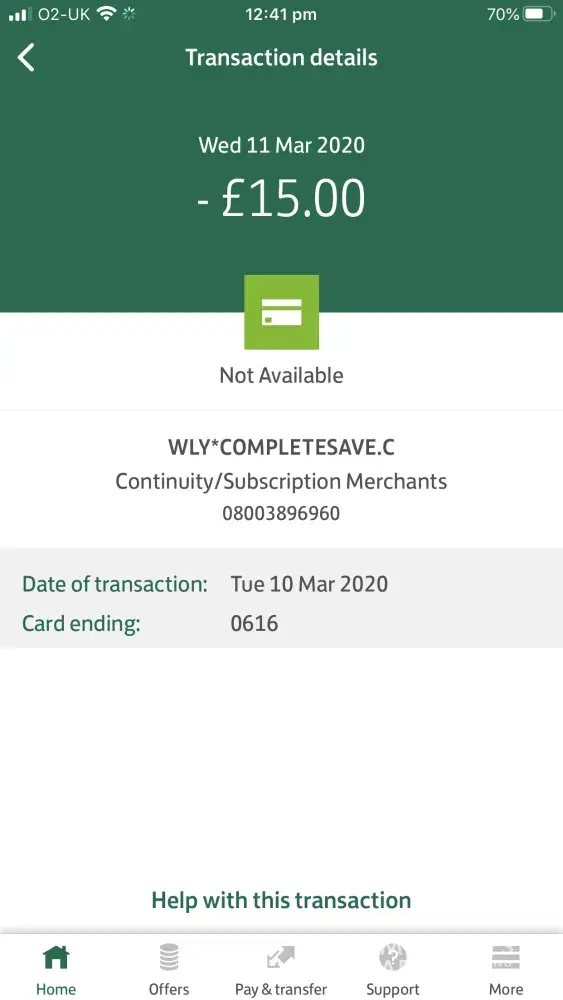
Task: Open the Offers tab
Action: coord(169,969)
